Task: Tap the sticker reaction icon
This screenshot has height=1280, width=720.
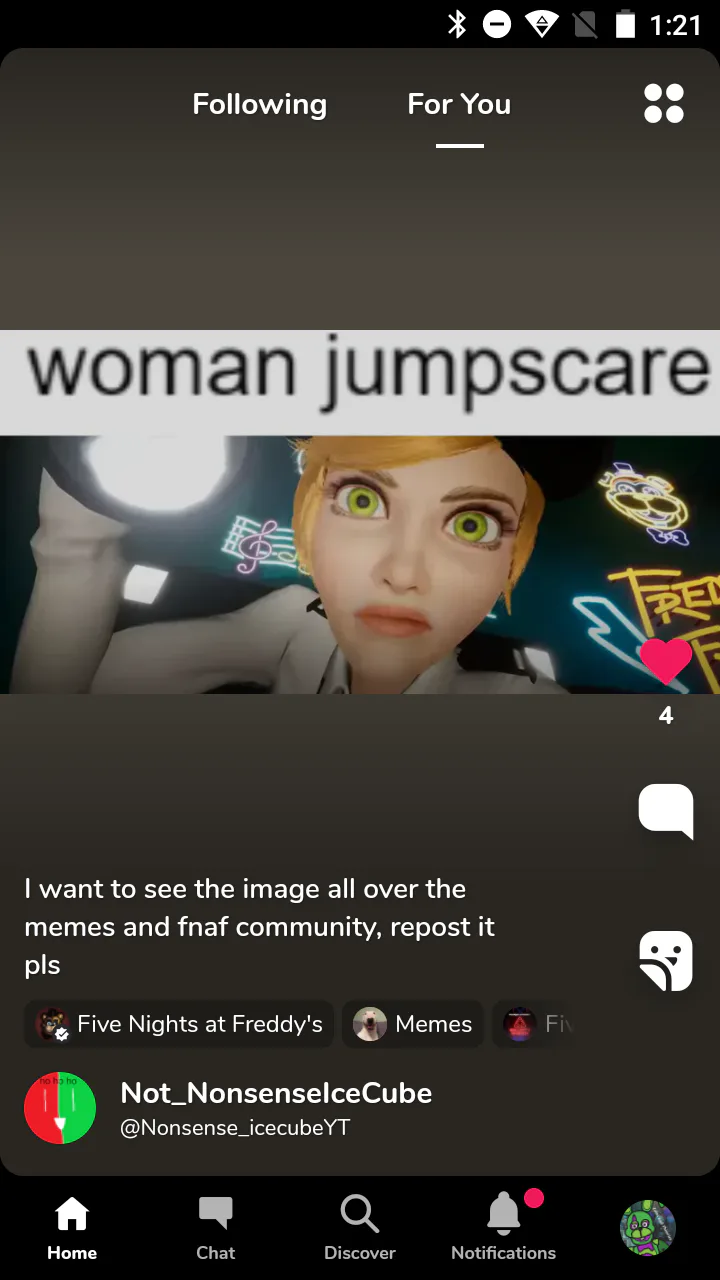Action: (666, 961)
